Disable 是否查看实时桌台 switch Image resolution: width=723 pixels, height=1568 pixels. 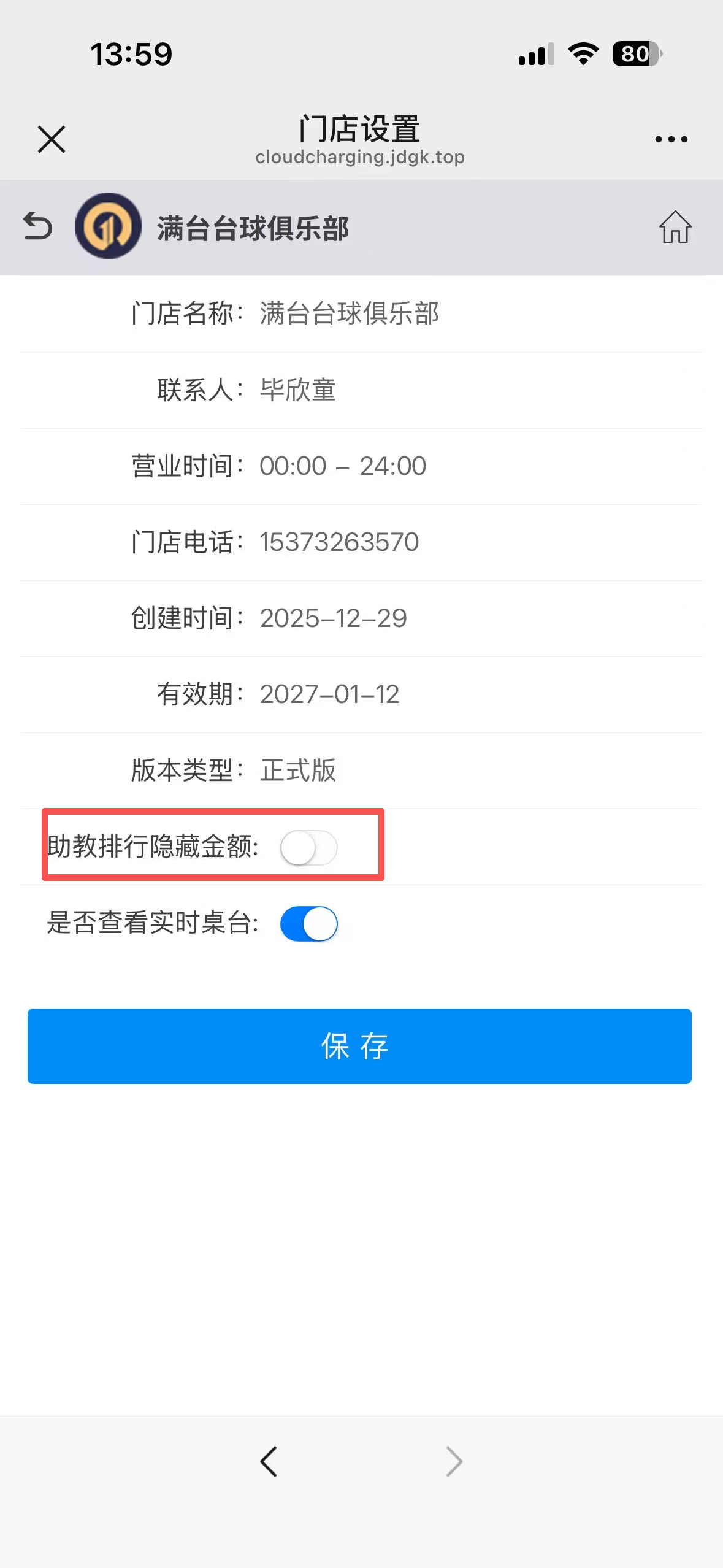pos(308,924)
